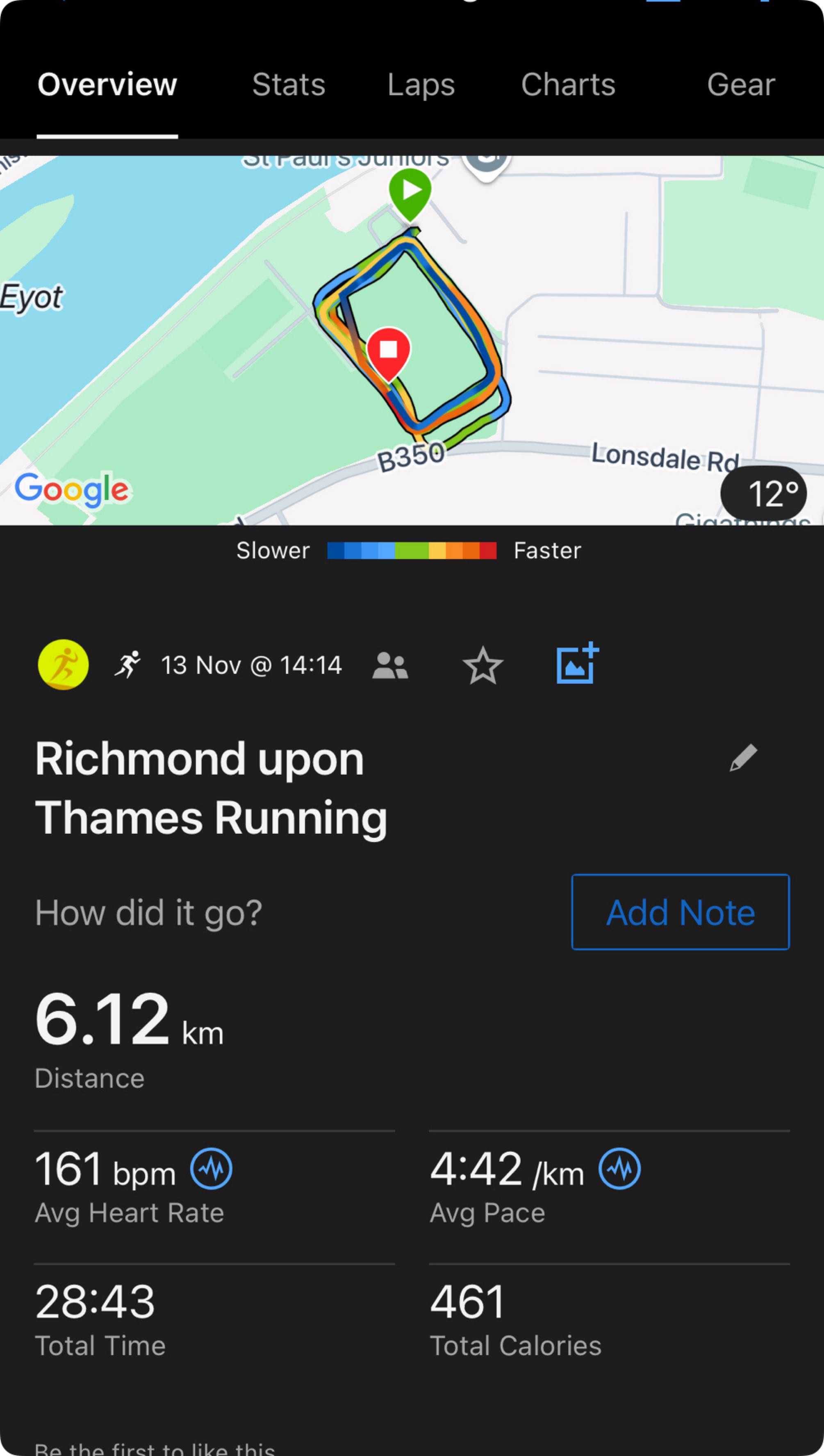Image resolution: width=824 pixels, height=1456 pixels.
Task: Open the running route map
Action: point(412,340)
